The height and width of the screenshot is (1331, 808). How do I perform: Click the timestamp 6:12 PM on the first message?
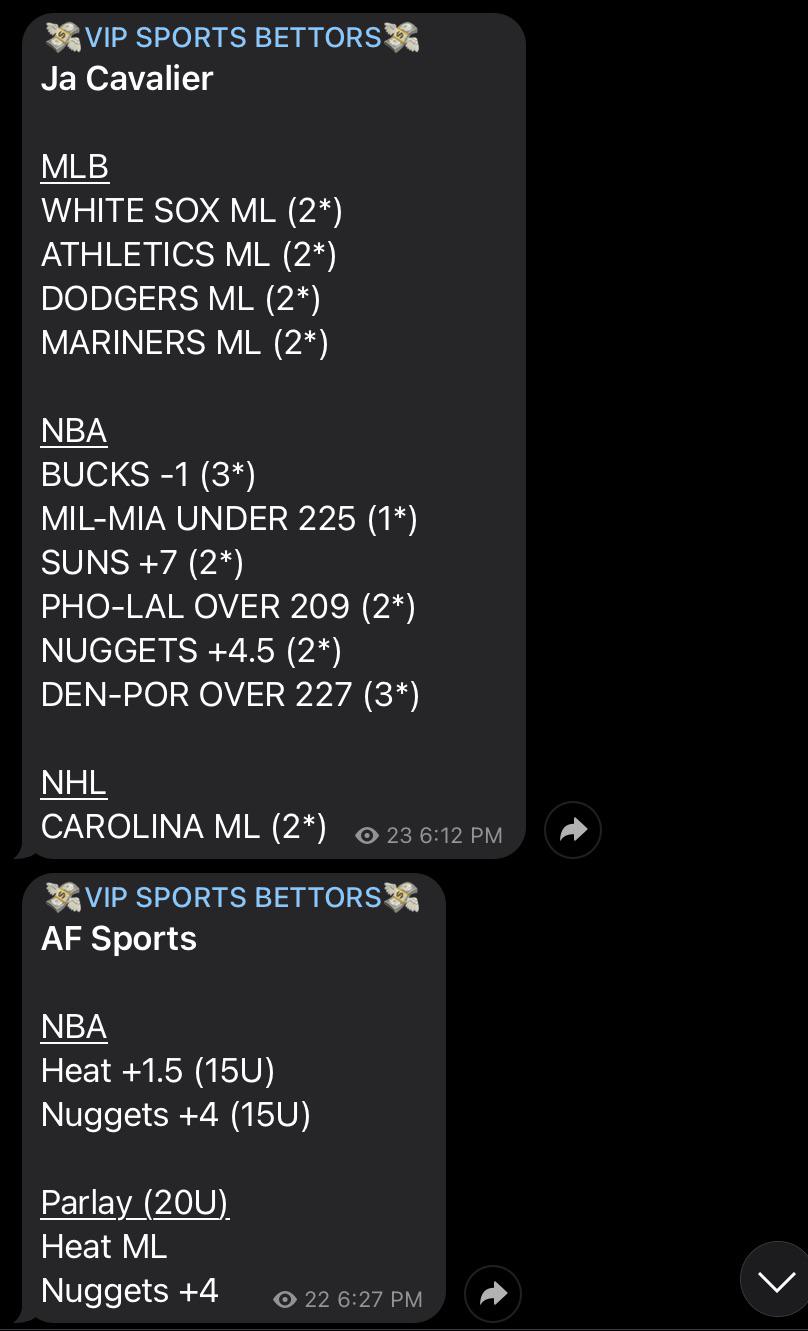click(x=462, y=834)
